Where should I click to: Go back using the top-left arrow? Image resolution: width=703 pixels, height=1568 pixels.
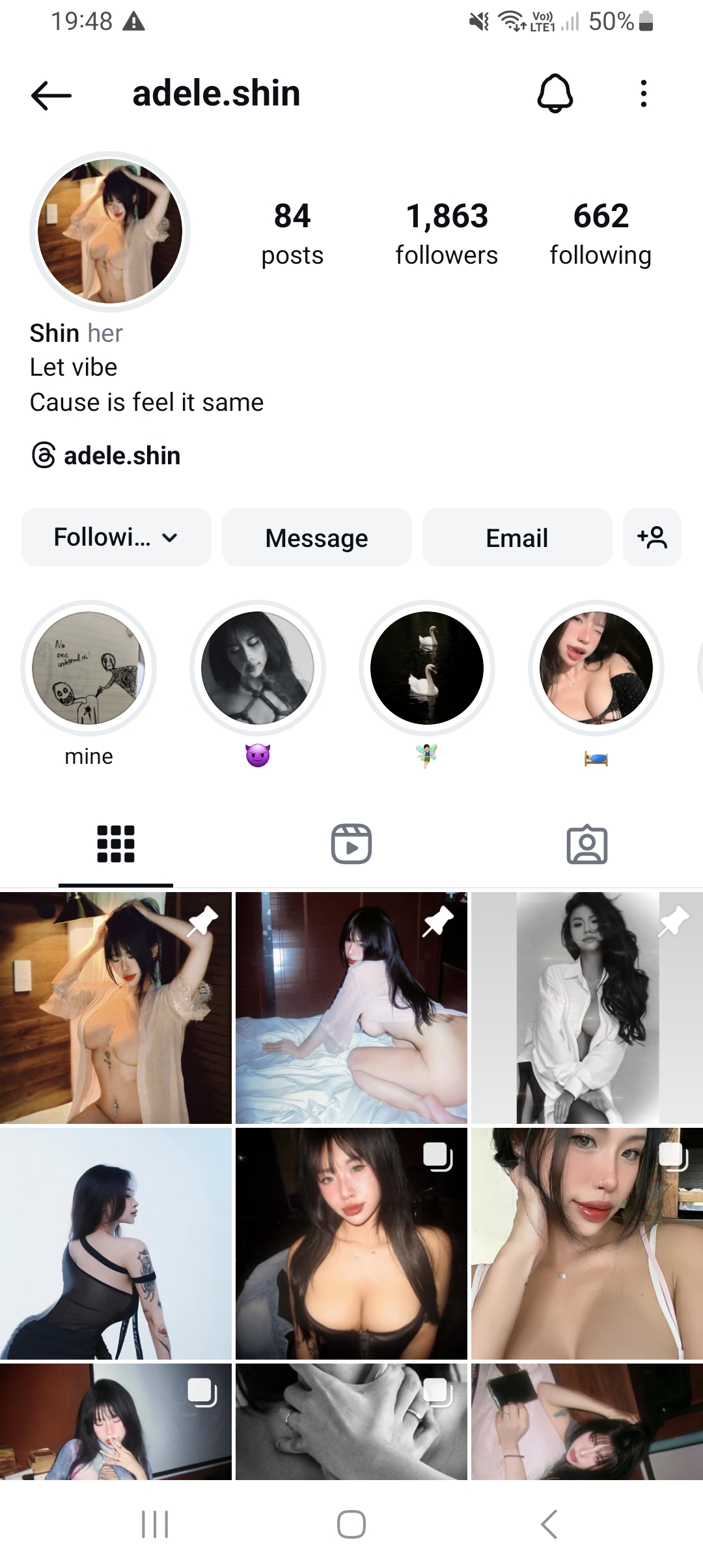tap(51, 95)
